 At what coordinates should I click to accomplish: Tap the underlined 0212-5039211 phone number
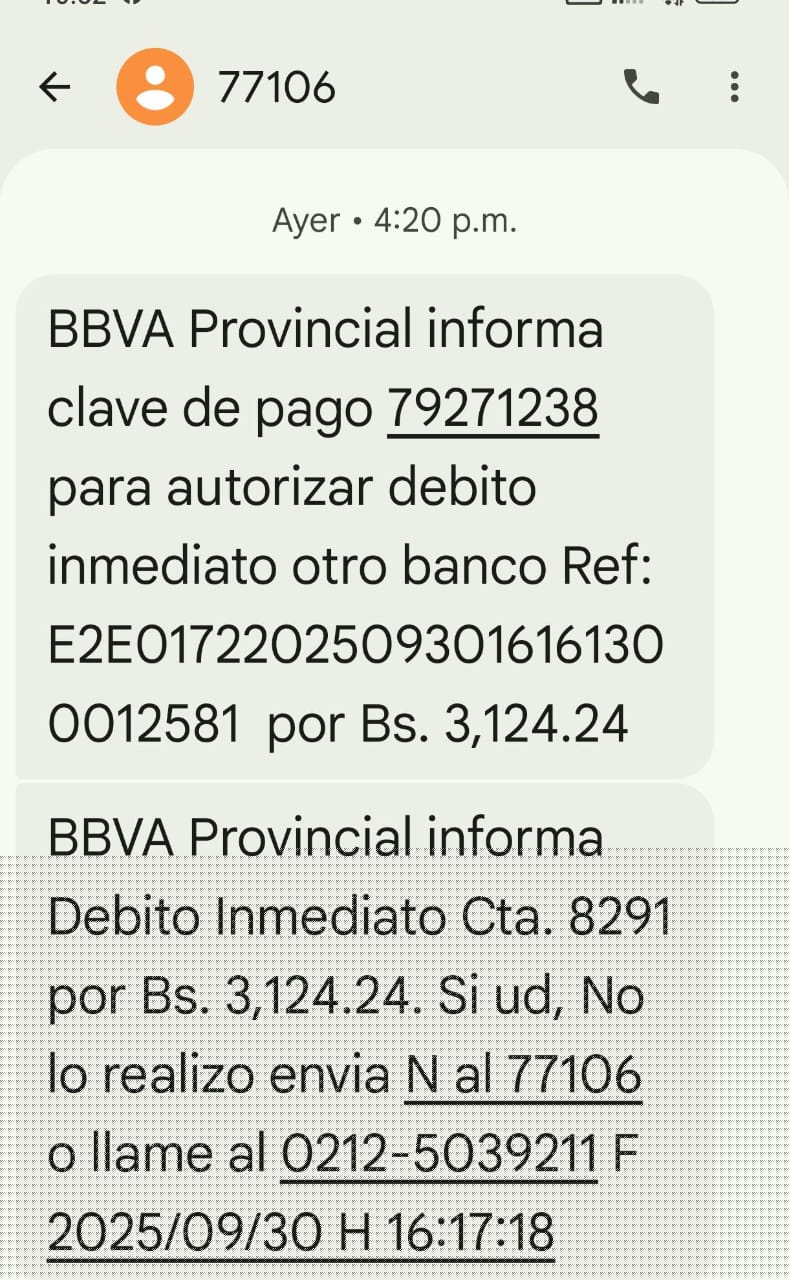(x=439, y=1155)
